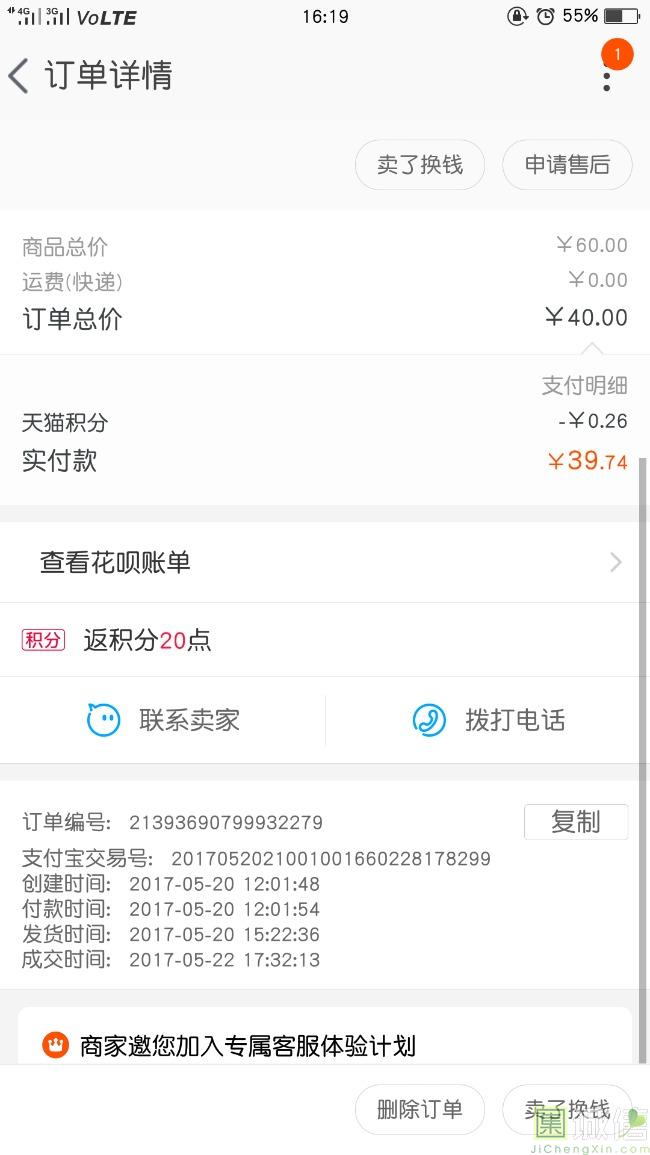Tap 申请售后 to request after-sales service
The image size is (650, 1155).
[567, 164]
